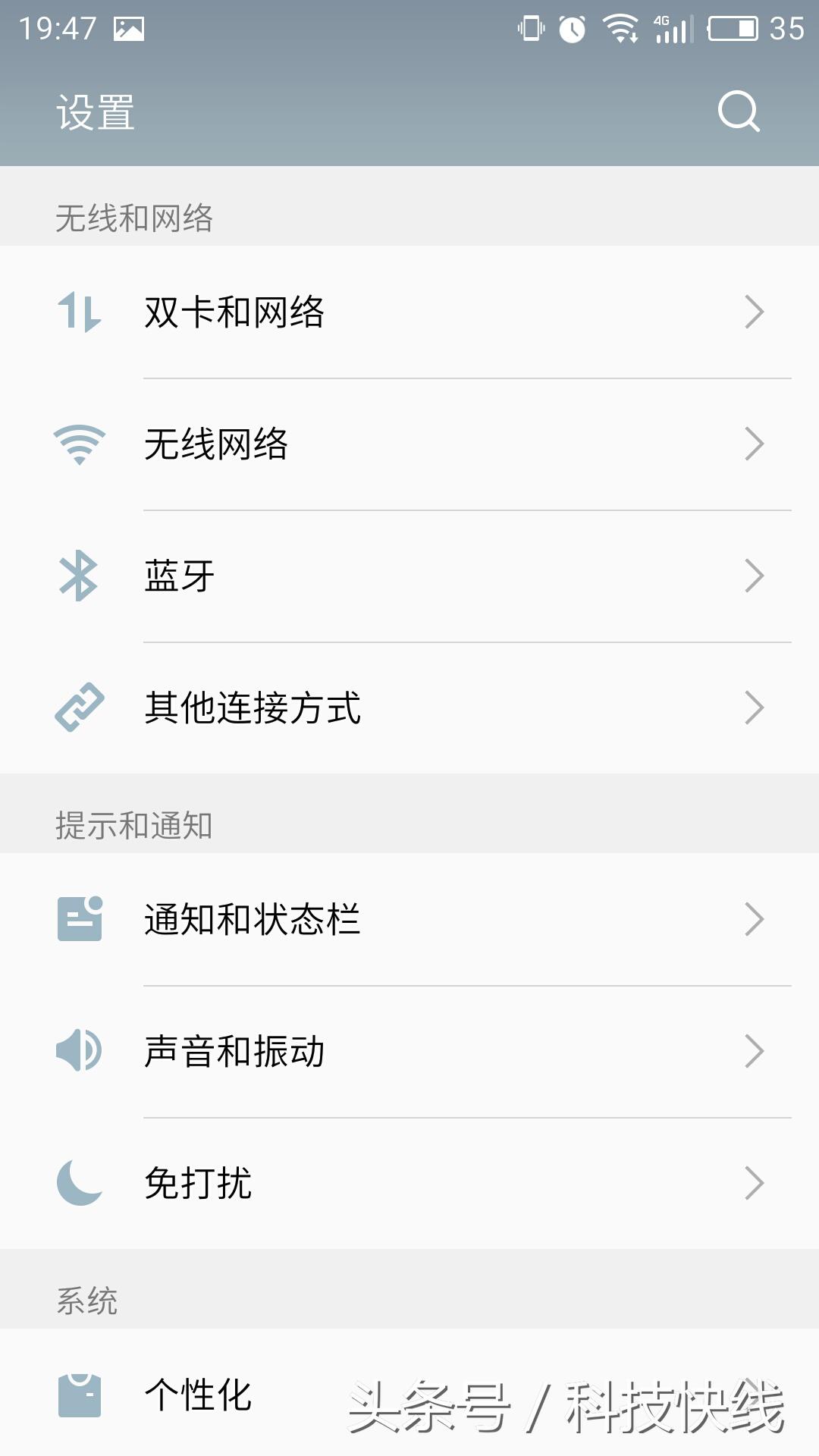
Task: Tap the notification panel icon beside 通知和状态栏
Action: [x=78, y=920]
